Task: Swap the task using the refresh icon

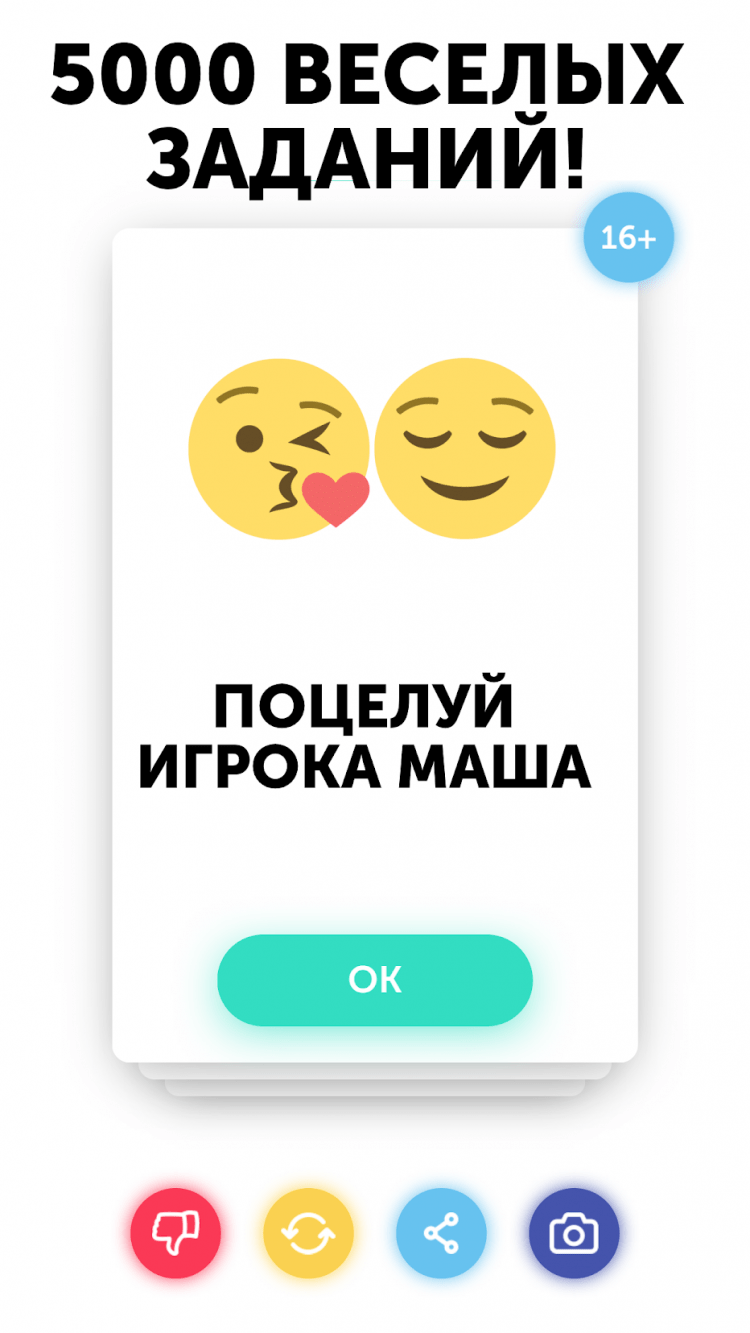Action: tap(308, 1233)
